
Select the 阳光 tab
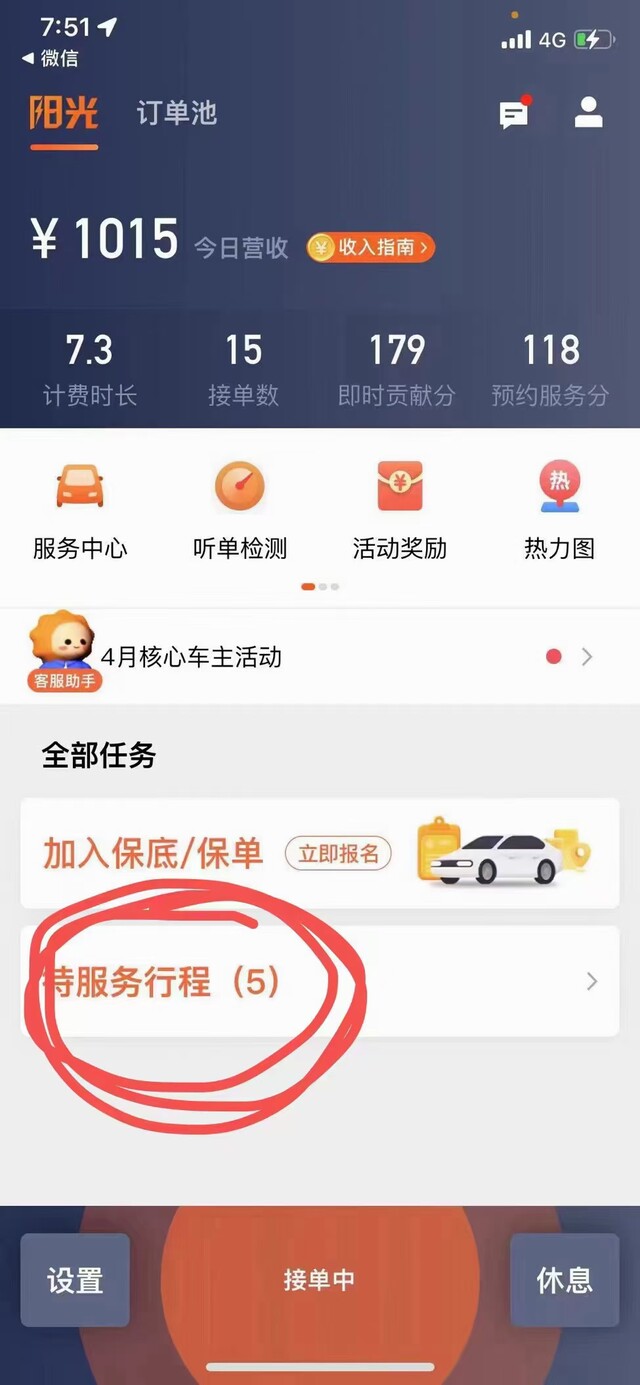(x=64, y=114)
